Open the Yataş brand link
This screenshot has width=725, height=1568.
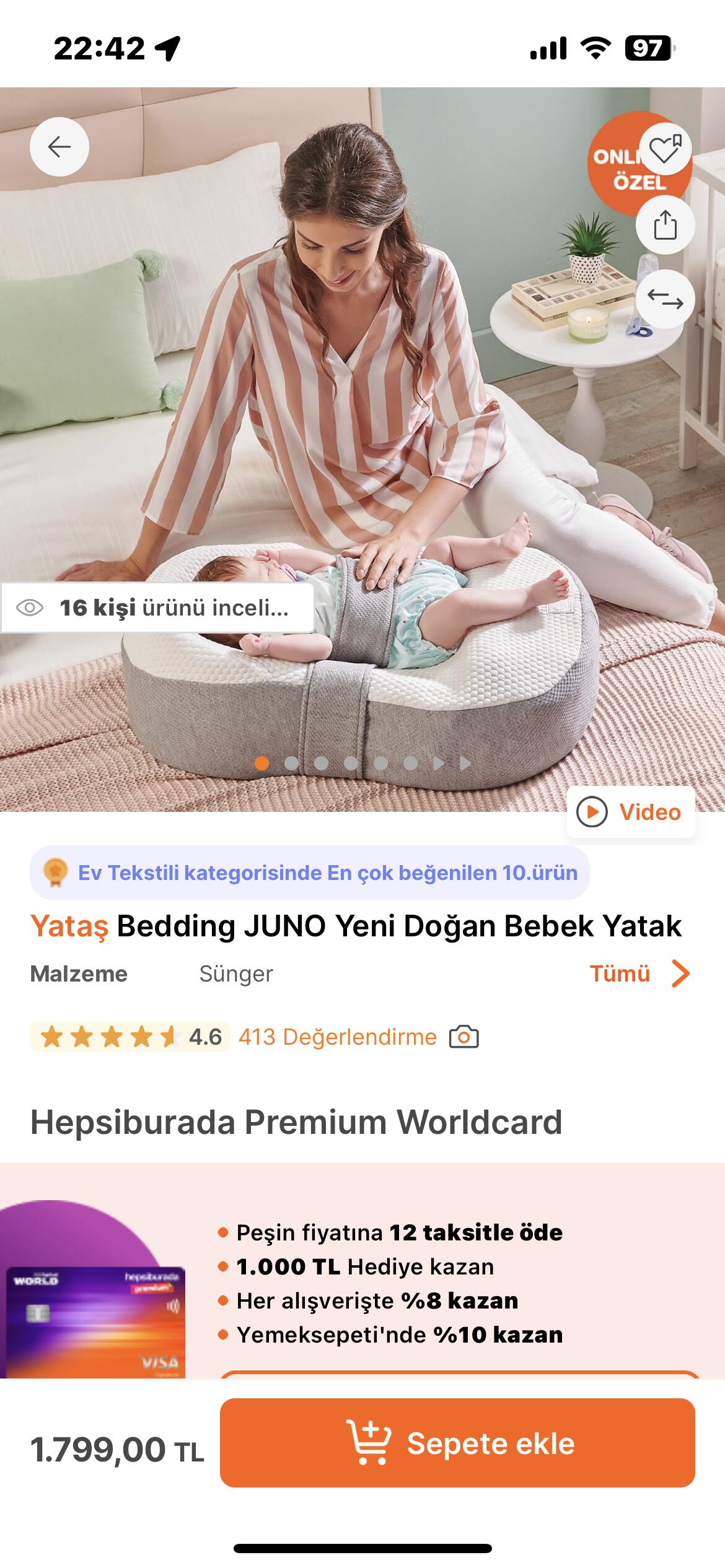coord(69,926)
